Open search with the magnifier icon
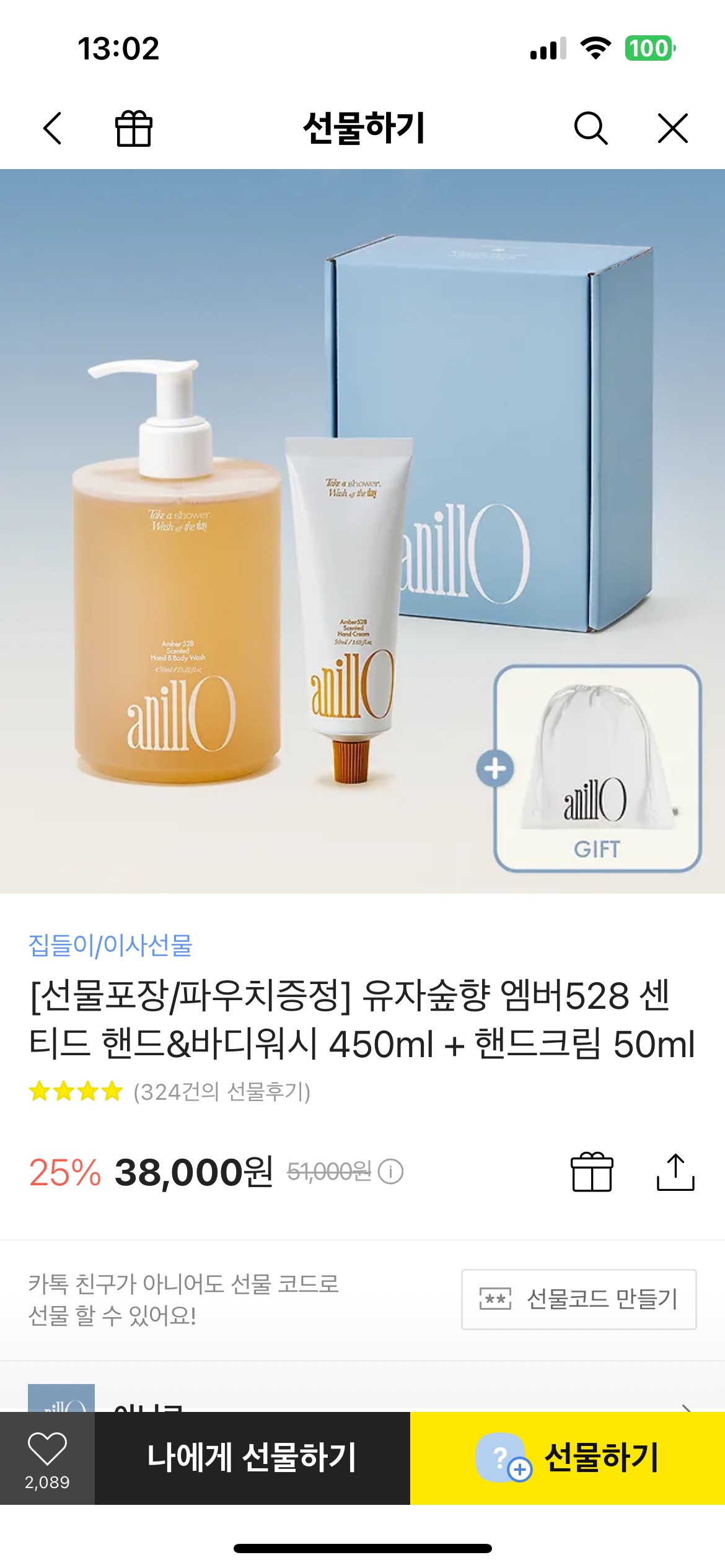725x1568 pixels. 590,128
